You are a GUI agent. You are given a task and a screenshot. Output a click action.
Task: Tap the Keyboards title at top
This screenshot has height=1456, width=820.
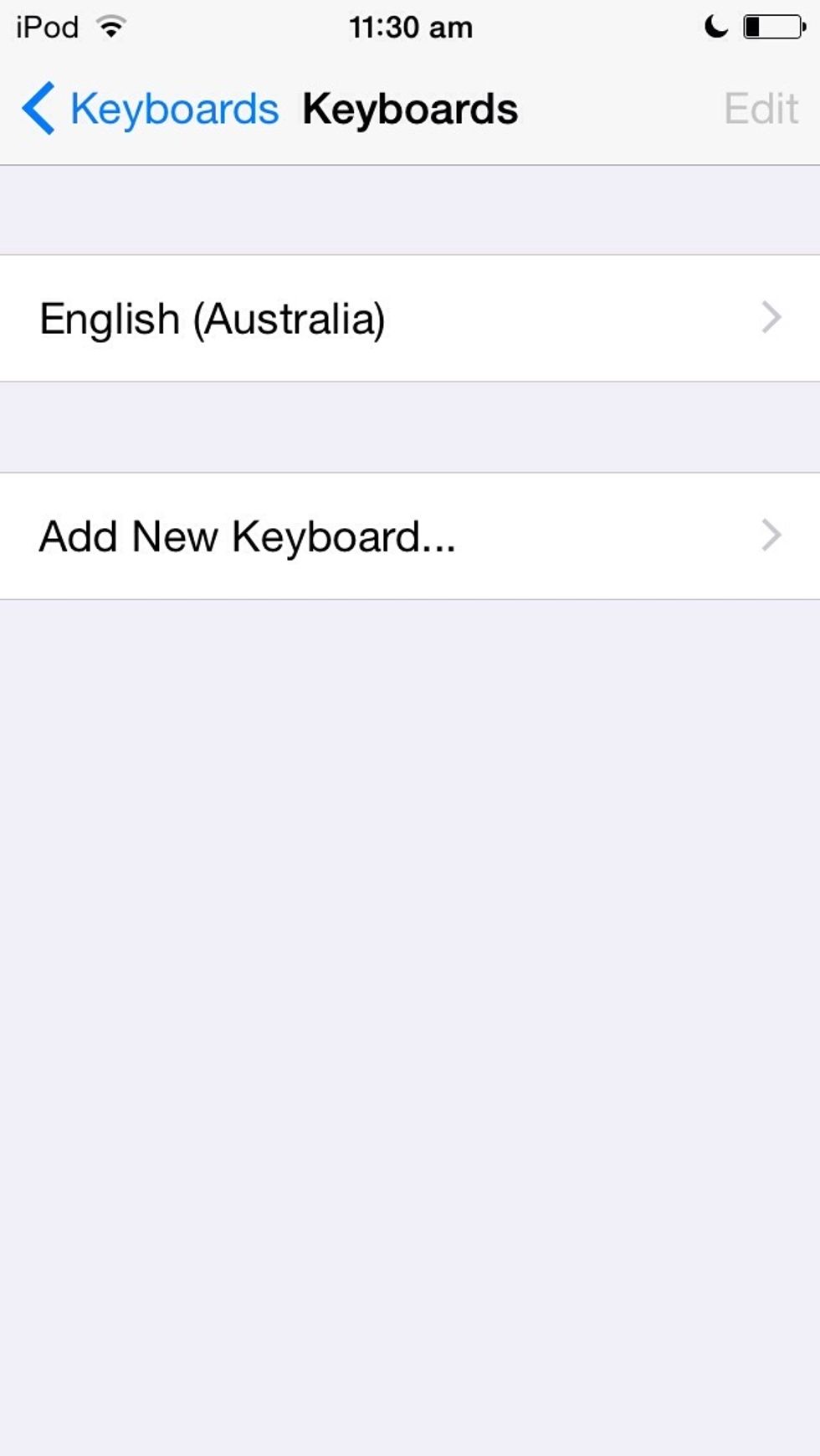pyautogui.click(x=412, y=107)
